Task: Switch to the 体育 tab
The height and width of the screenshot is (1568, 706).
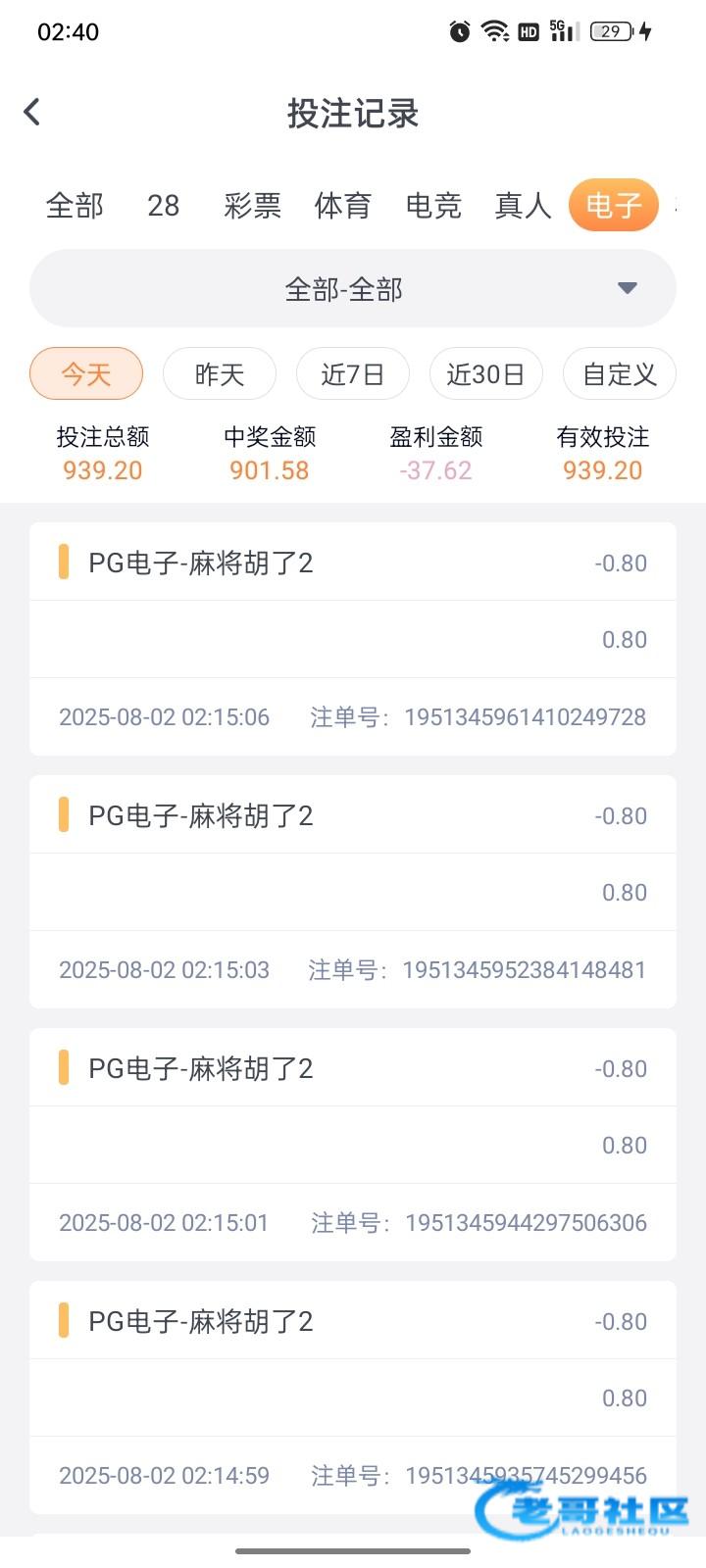Action: [x=342, y=206]
